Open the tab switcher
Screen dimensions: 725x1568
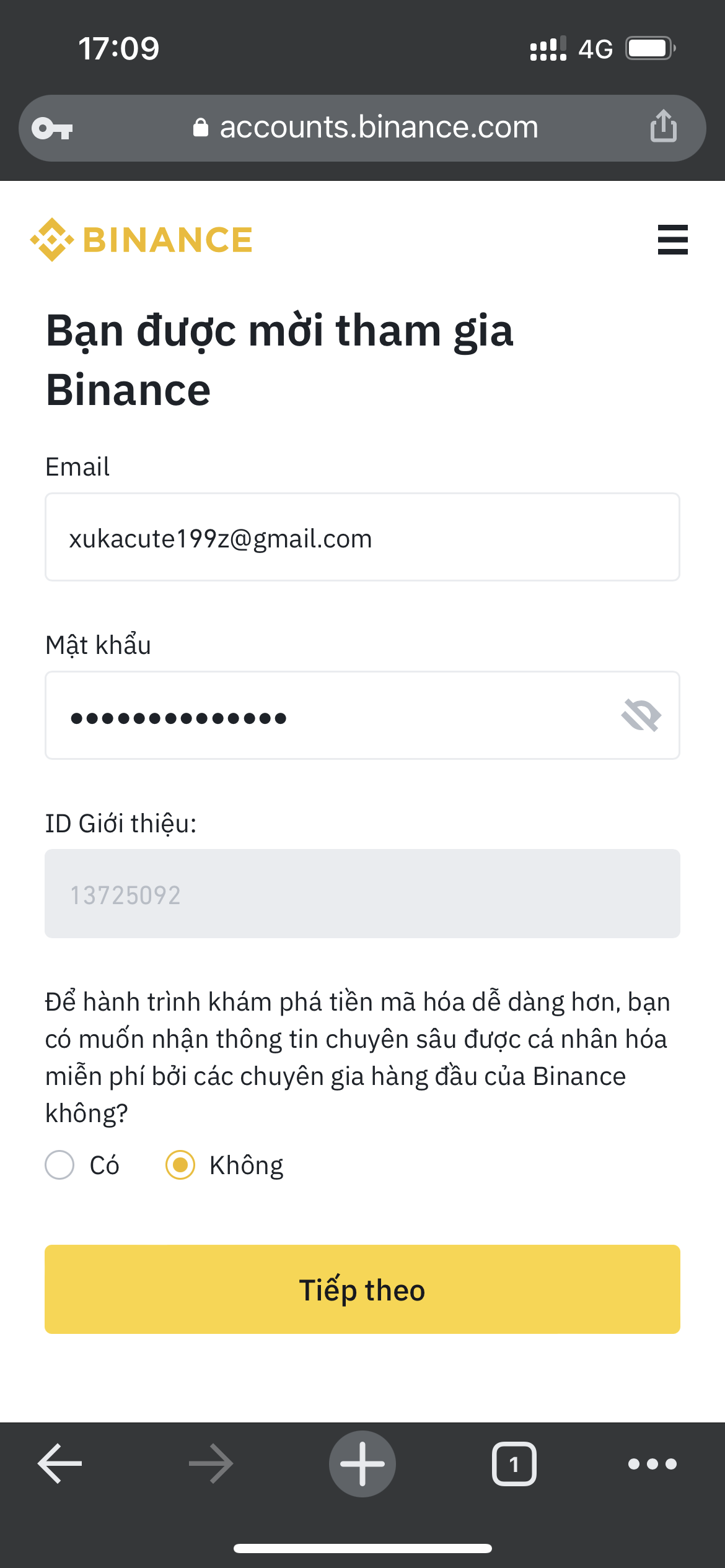514,1464
